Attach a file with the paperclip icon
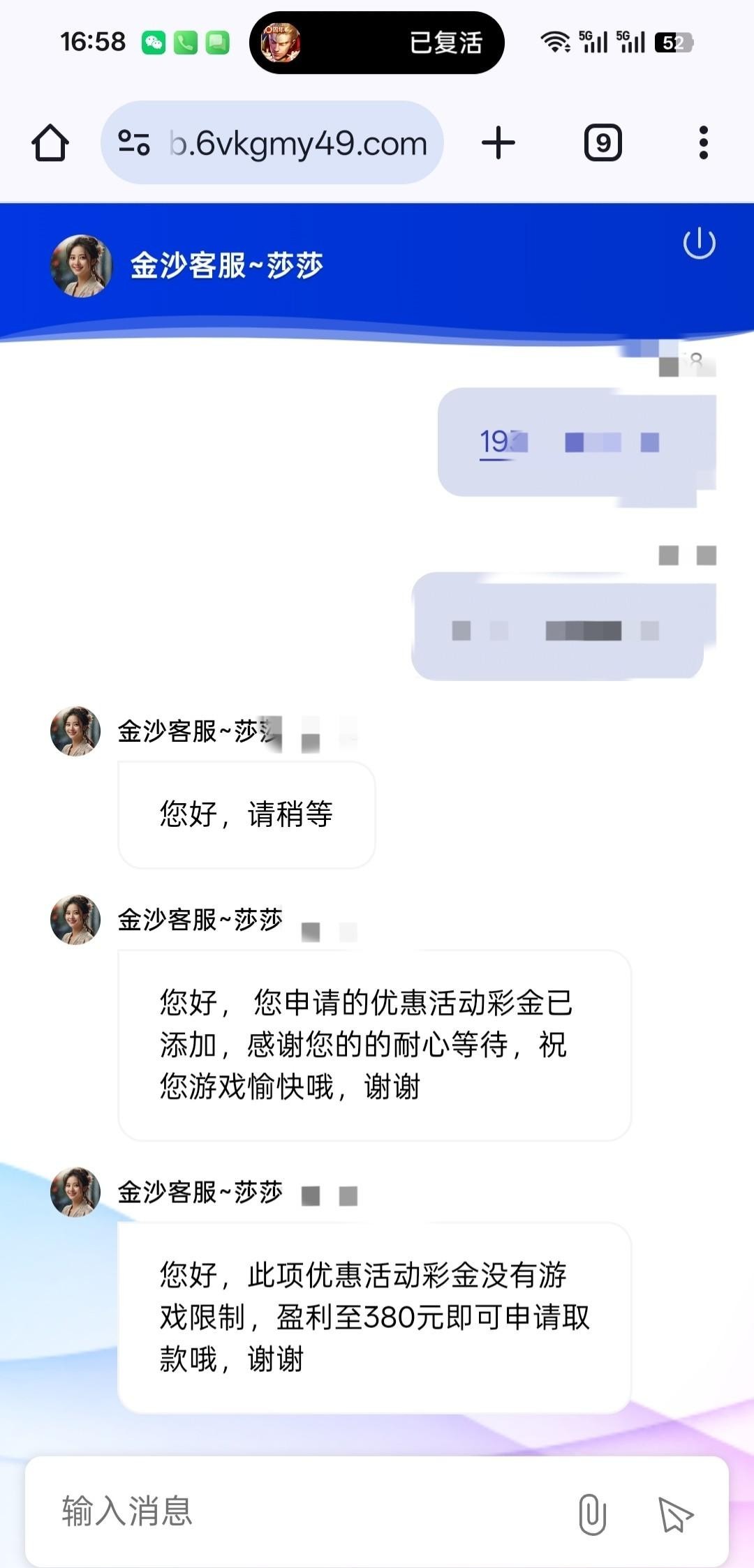The width and height of the screenshot is (754, 1568). point(592,1514)
